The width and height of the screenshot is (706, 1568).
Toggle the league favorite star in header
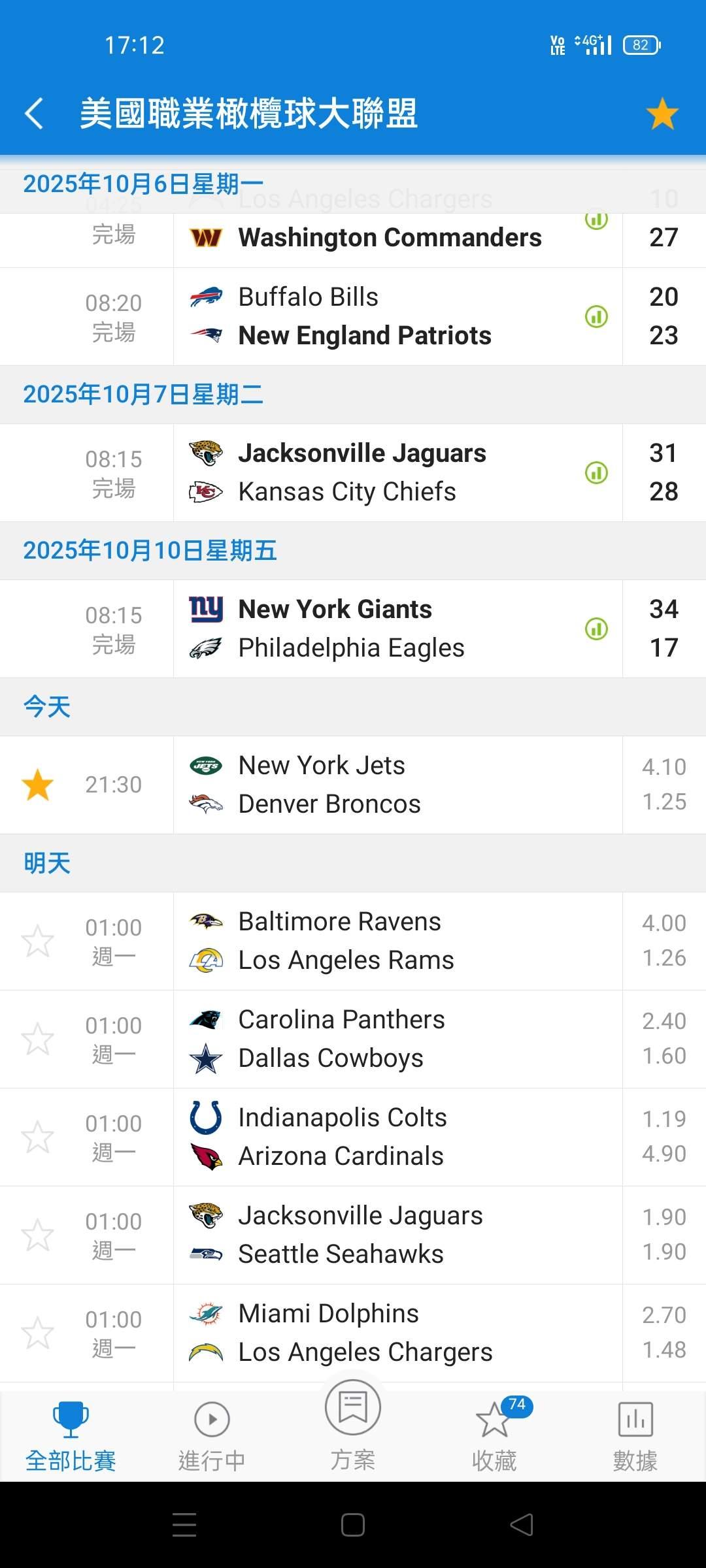pos(662,114)
